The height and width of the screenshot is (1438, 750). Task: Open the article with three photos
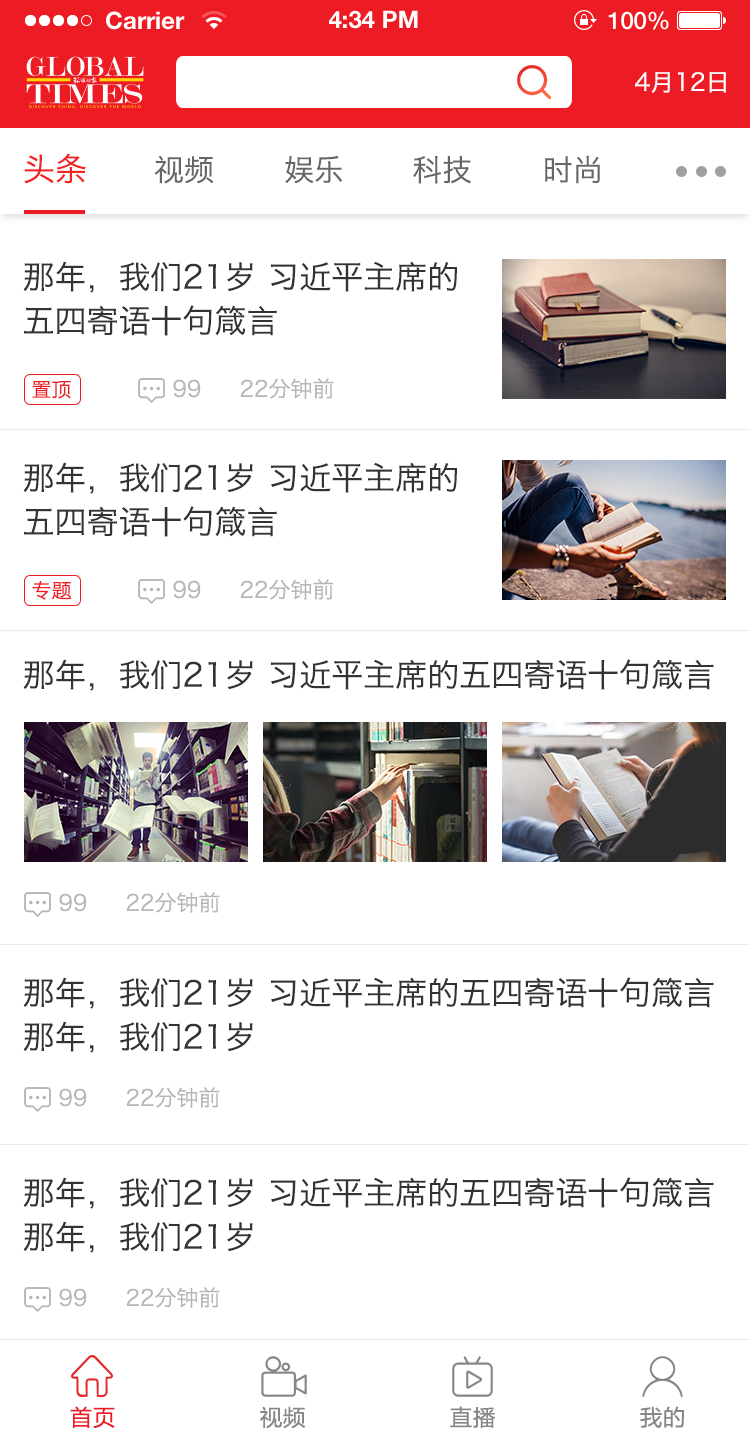pos(375,788)
